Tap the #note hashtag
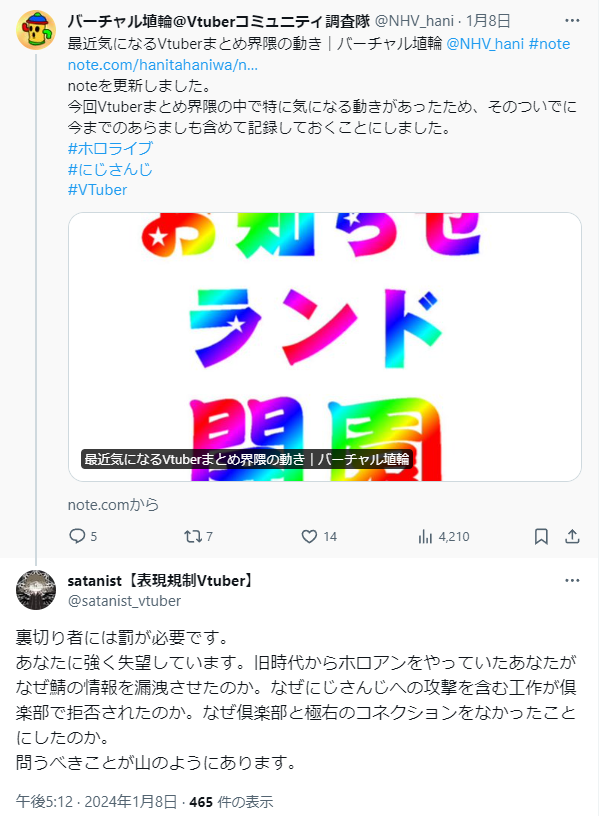 pos(549,44)
